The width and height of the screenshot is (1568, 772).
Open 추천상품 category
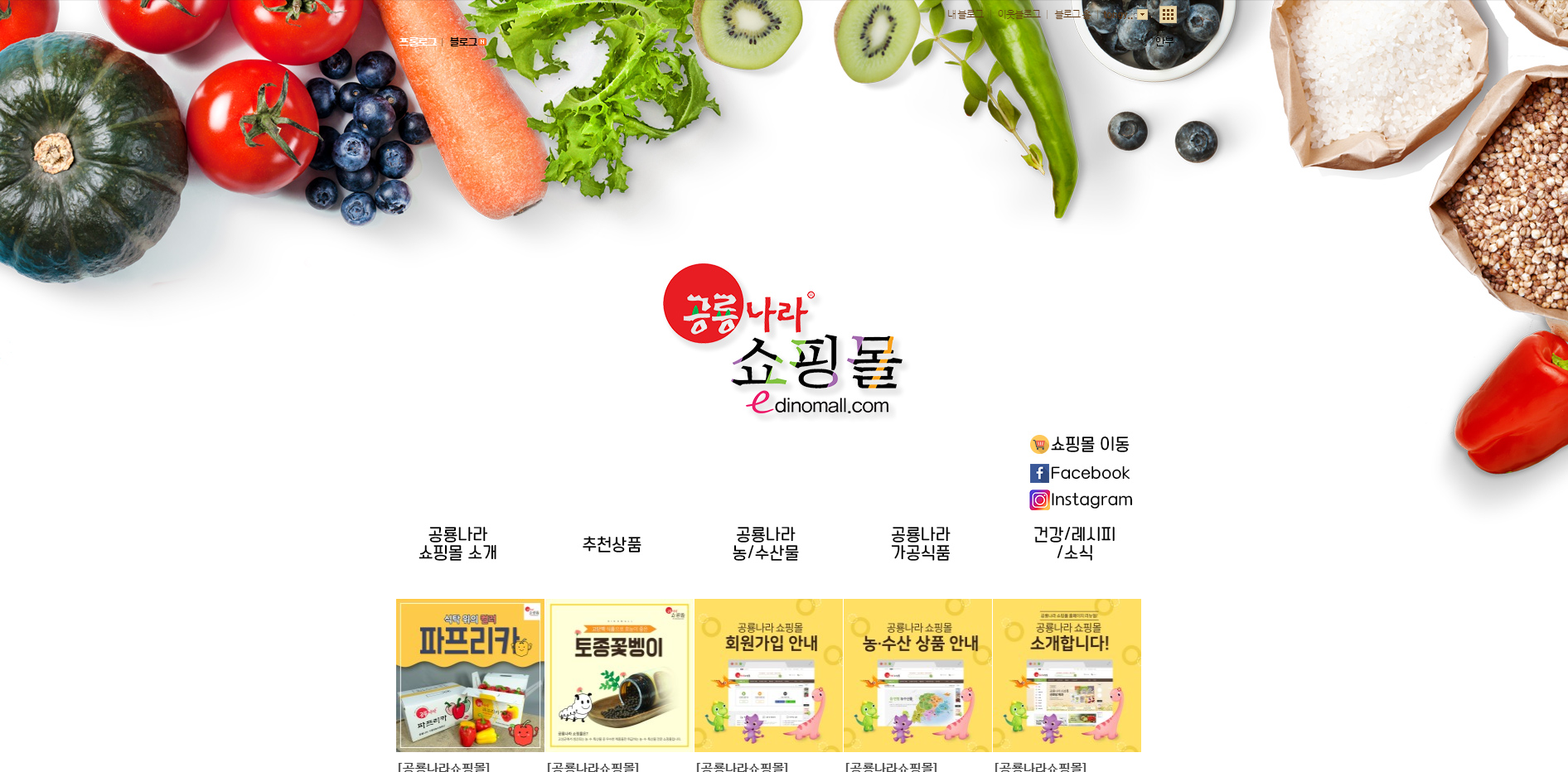[x=612, y=544]
